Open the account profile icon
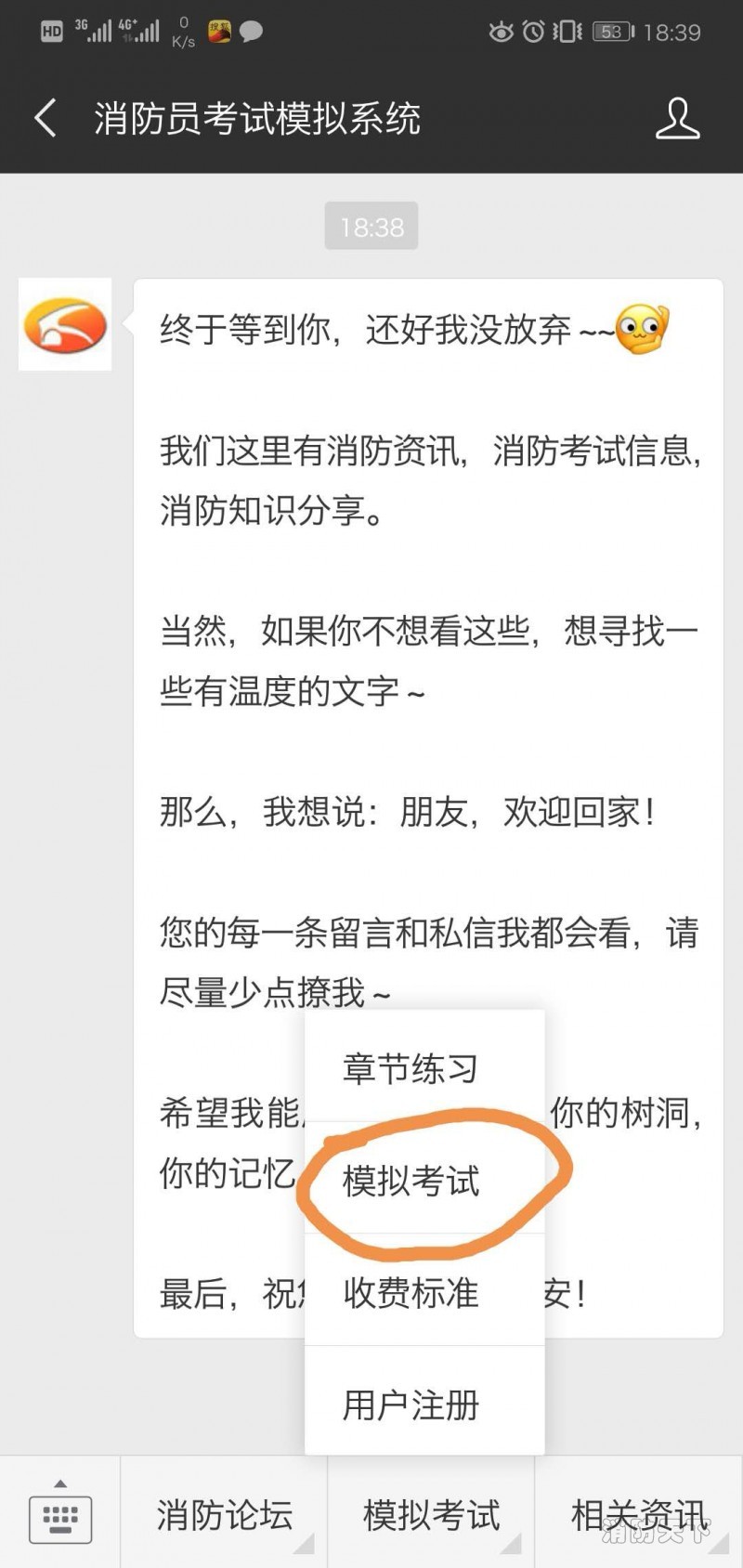 pos(677,119)
